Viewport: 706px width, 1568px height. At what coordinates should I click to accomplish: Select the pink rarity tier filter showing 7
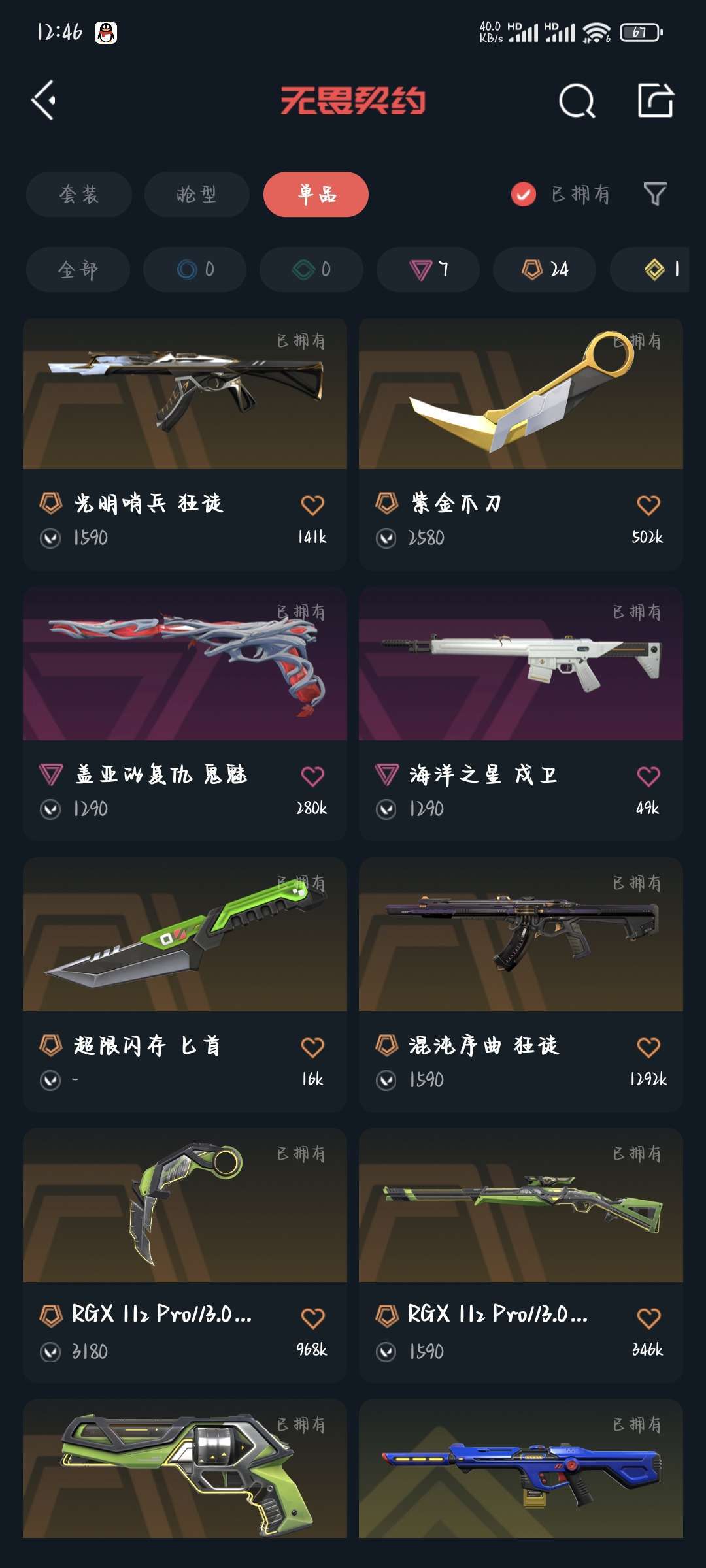(427, 270)
